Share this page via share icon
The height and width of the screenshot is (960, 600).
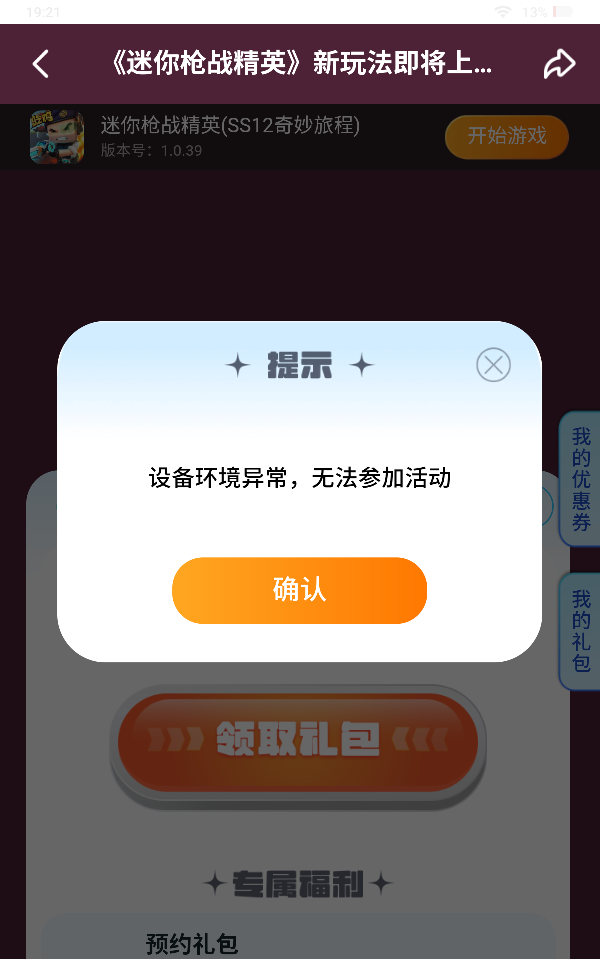[x=559, y=65]
